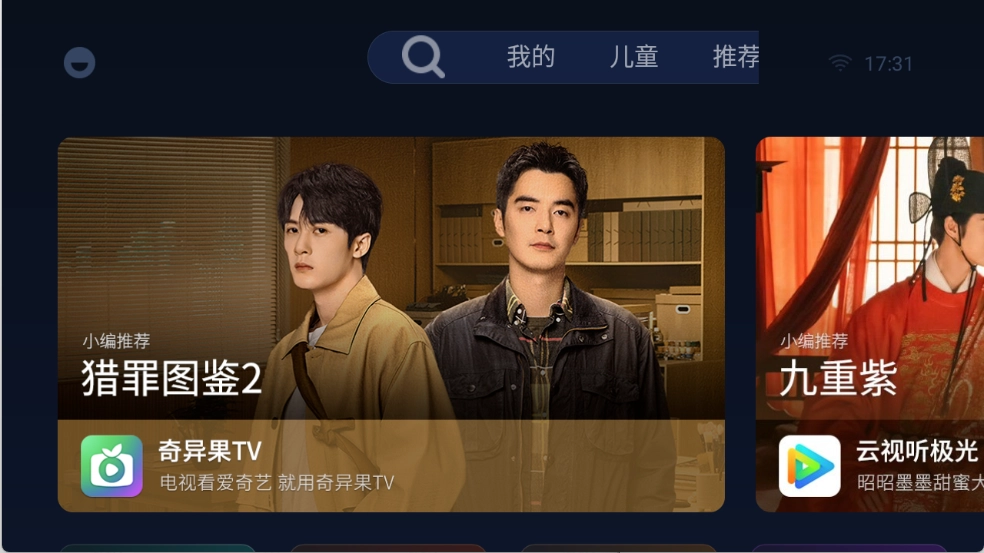Open the search icon

pyautogui.click(x=423, y=57)
